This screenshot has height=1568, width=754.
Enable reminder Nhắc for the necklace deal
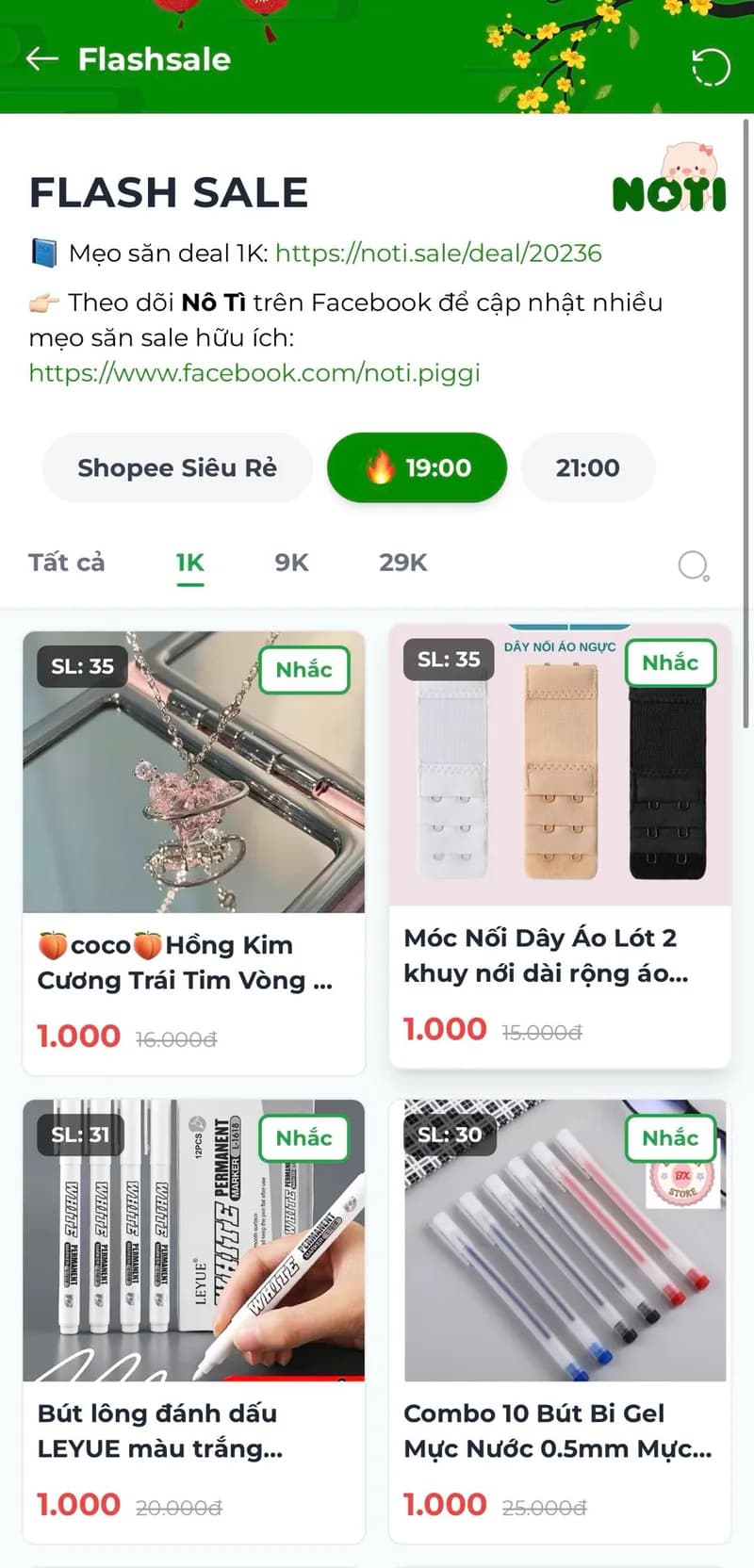coord(303,669)
